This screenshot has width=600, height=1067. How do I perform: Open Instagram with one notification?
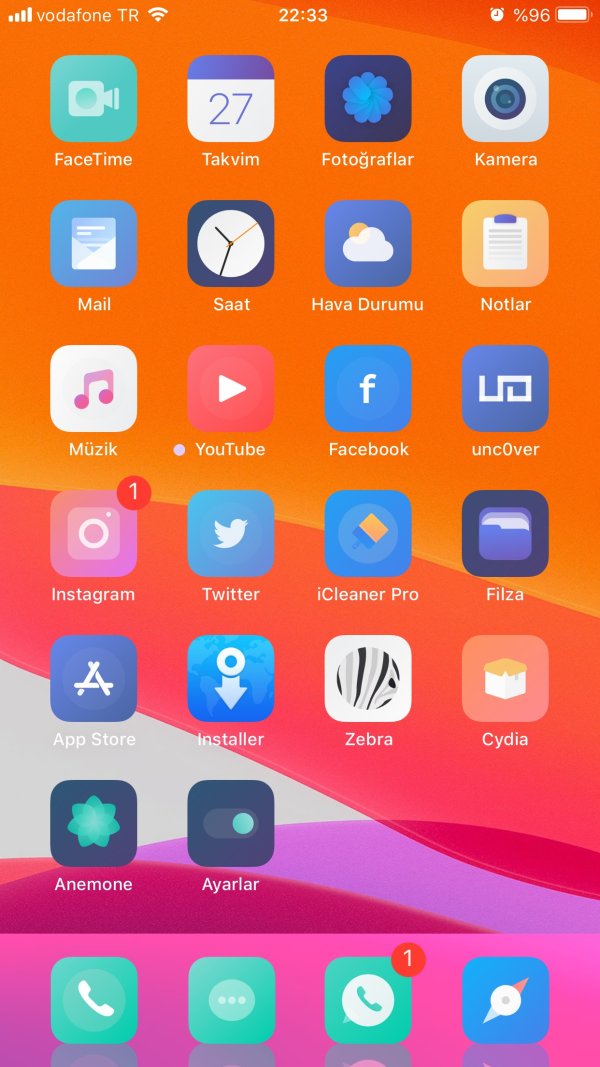pyautogui.click(x=93, y=533)
